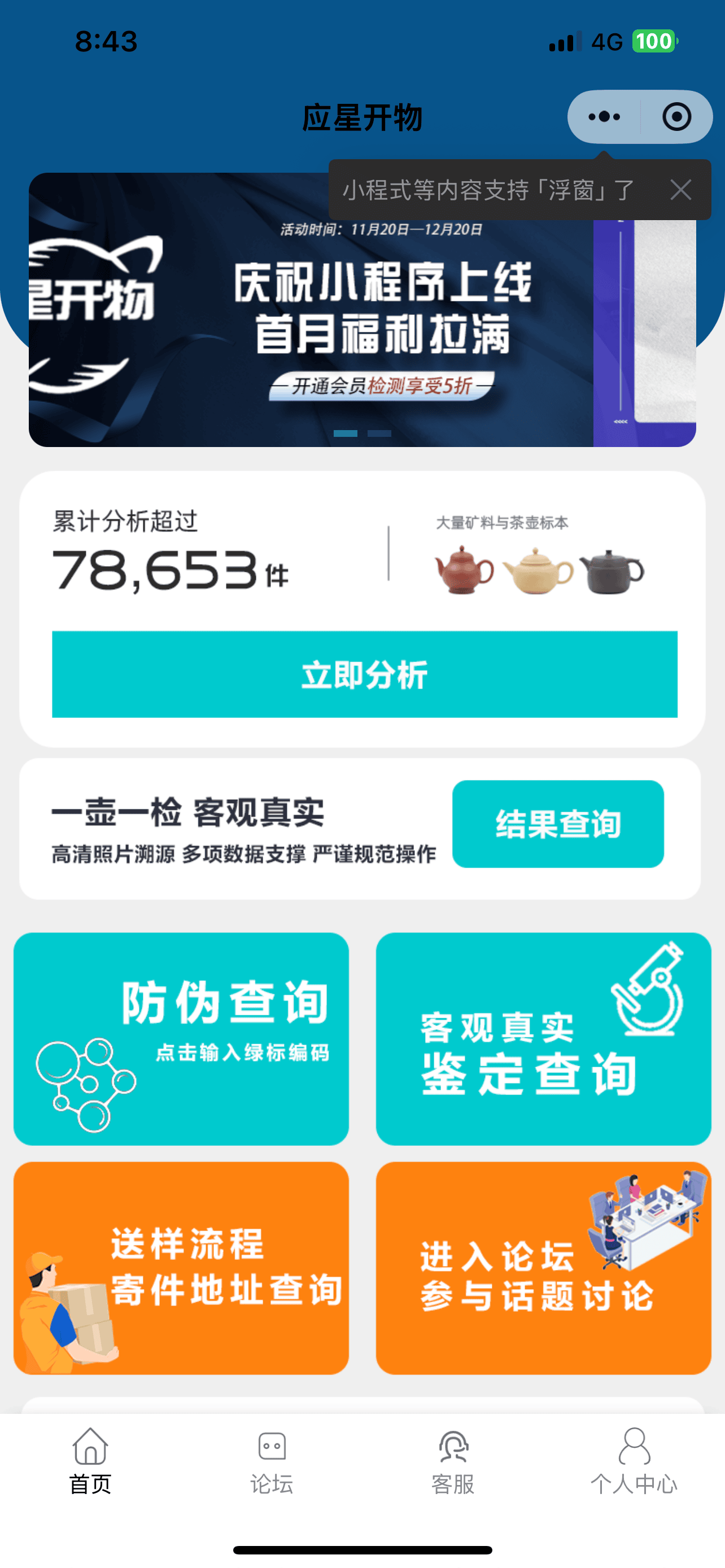Dismiss the 浮窗 tooltip

(x=680, y=190)
